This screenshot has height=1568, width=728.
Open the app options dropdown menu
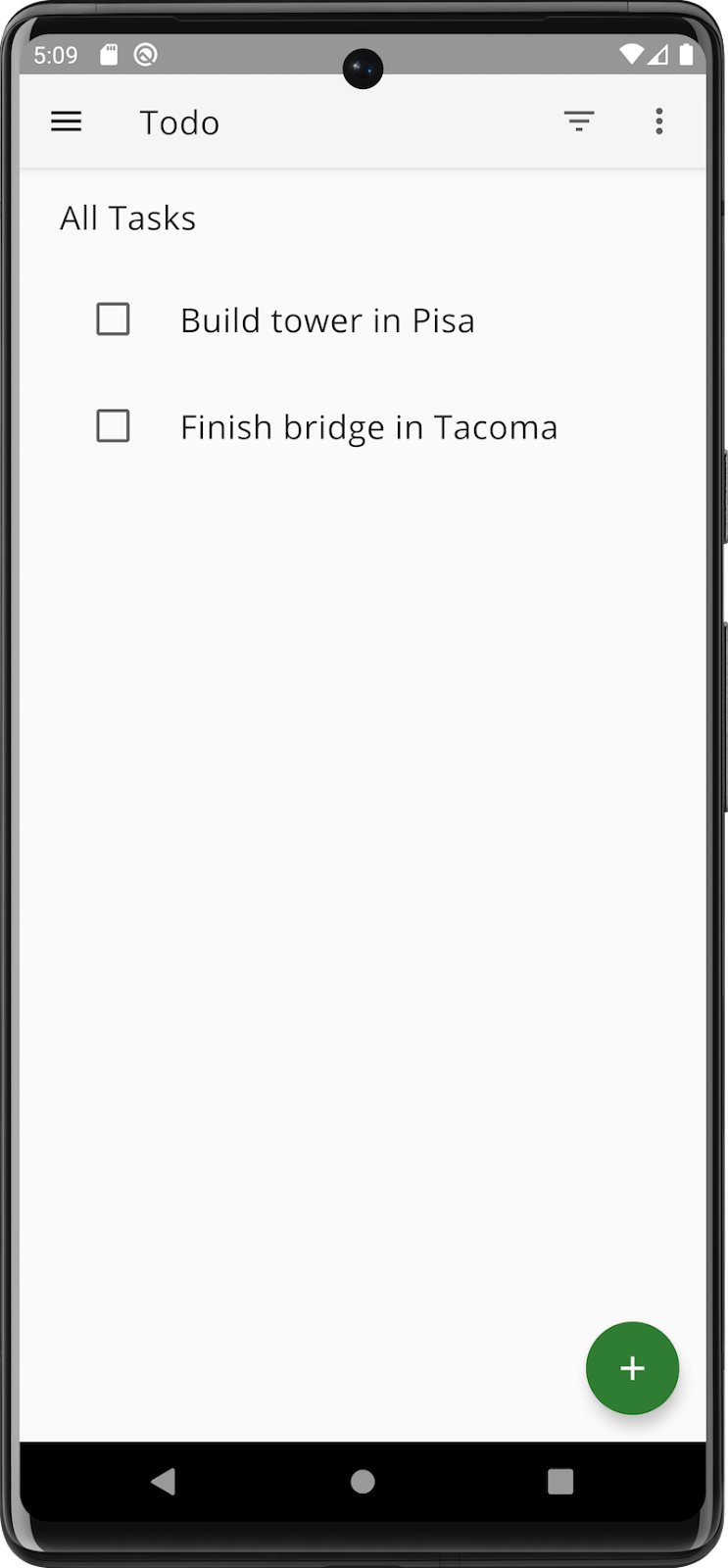[x=659, y=121]
